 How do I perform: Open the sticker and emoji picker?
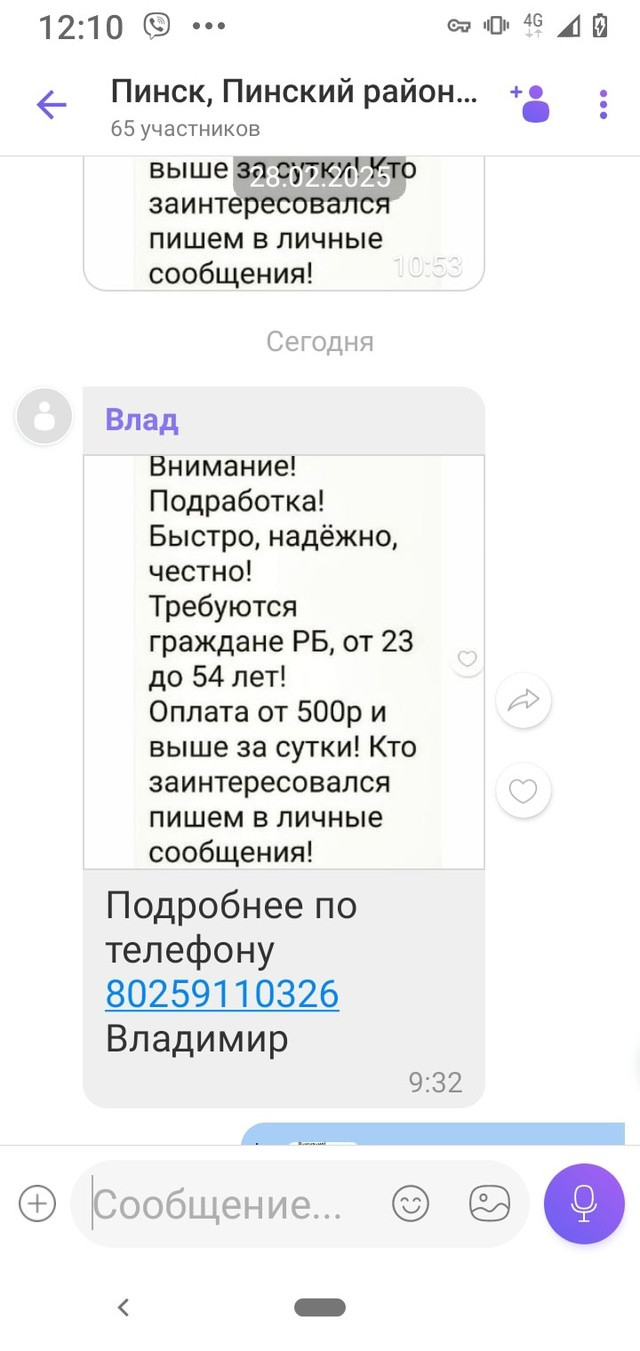tap(410, 1203)
